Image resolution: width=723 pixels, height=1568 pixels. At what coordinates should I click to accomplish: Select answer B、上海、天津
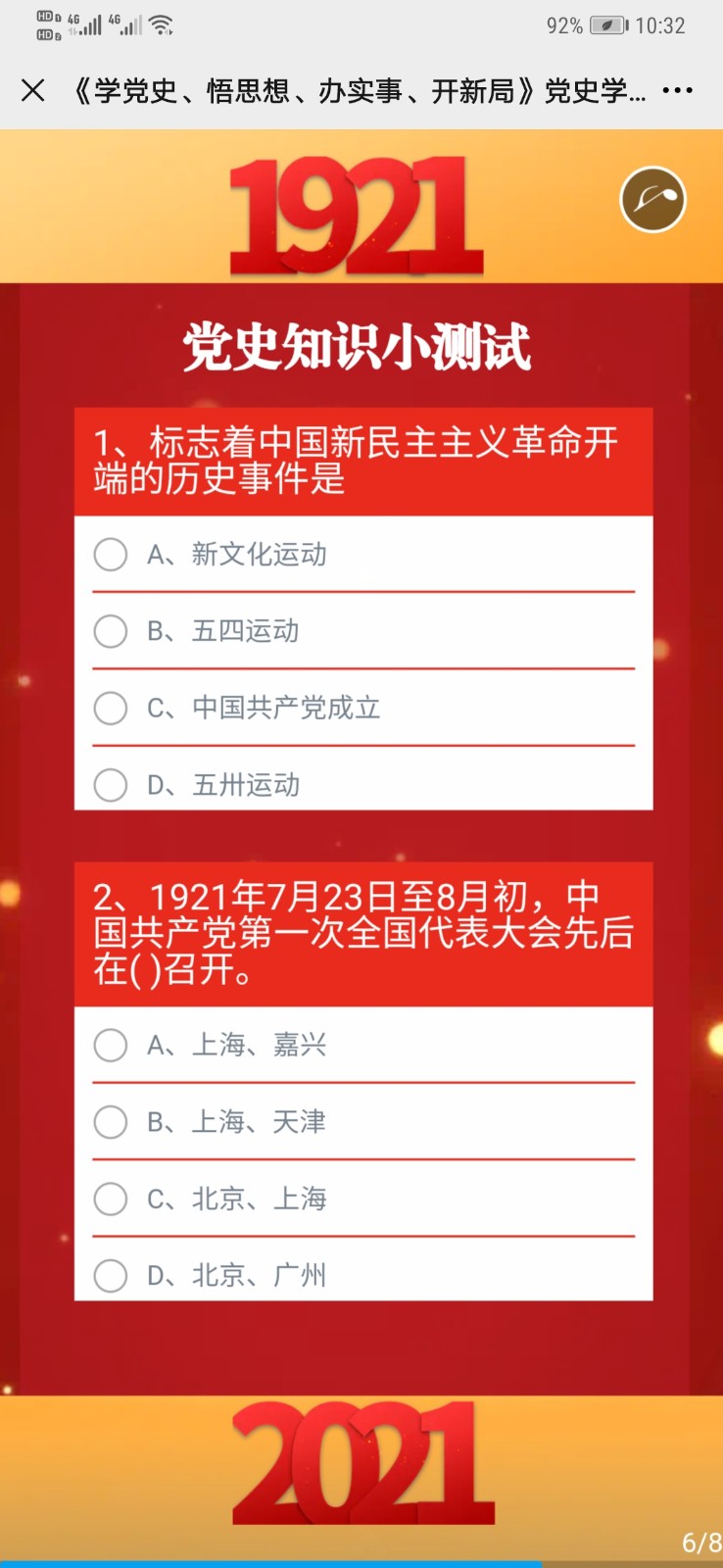point(111,1121)
